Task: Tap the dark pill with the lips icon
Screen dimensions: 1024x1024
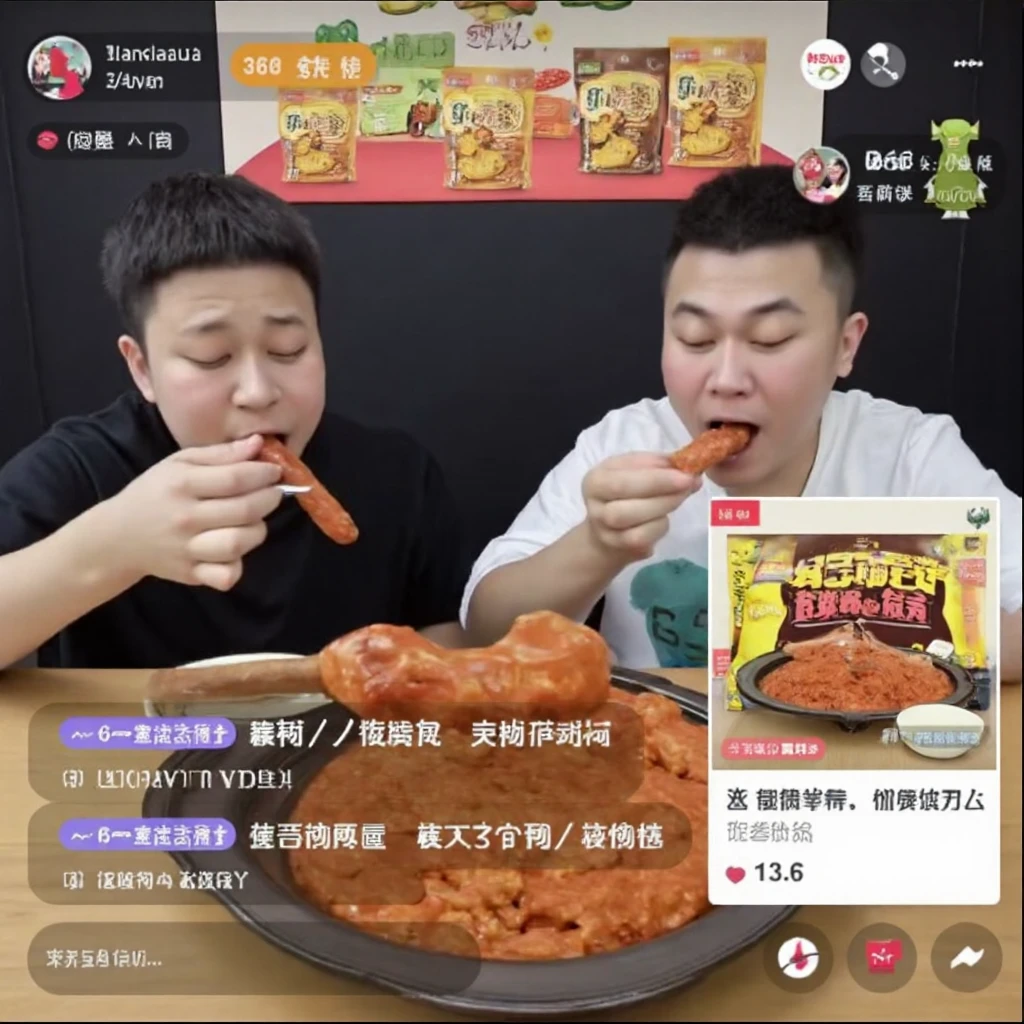Action: 107,140
